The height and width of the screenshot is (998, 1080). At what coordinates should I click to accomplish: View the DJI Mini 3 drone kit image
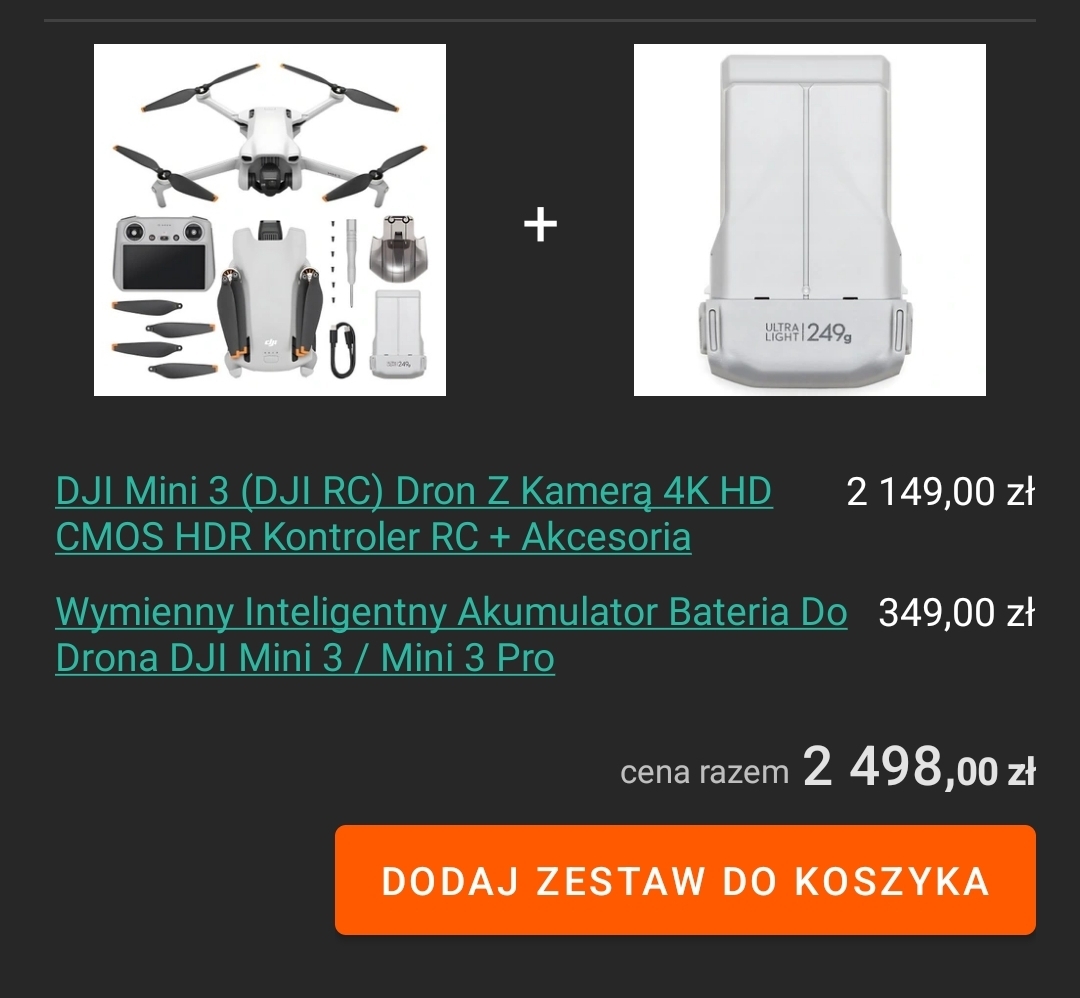(x=270, y=220)
